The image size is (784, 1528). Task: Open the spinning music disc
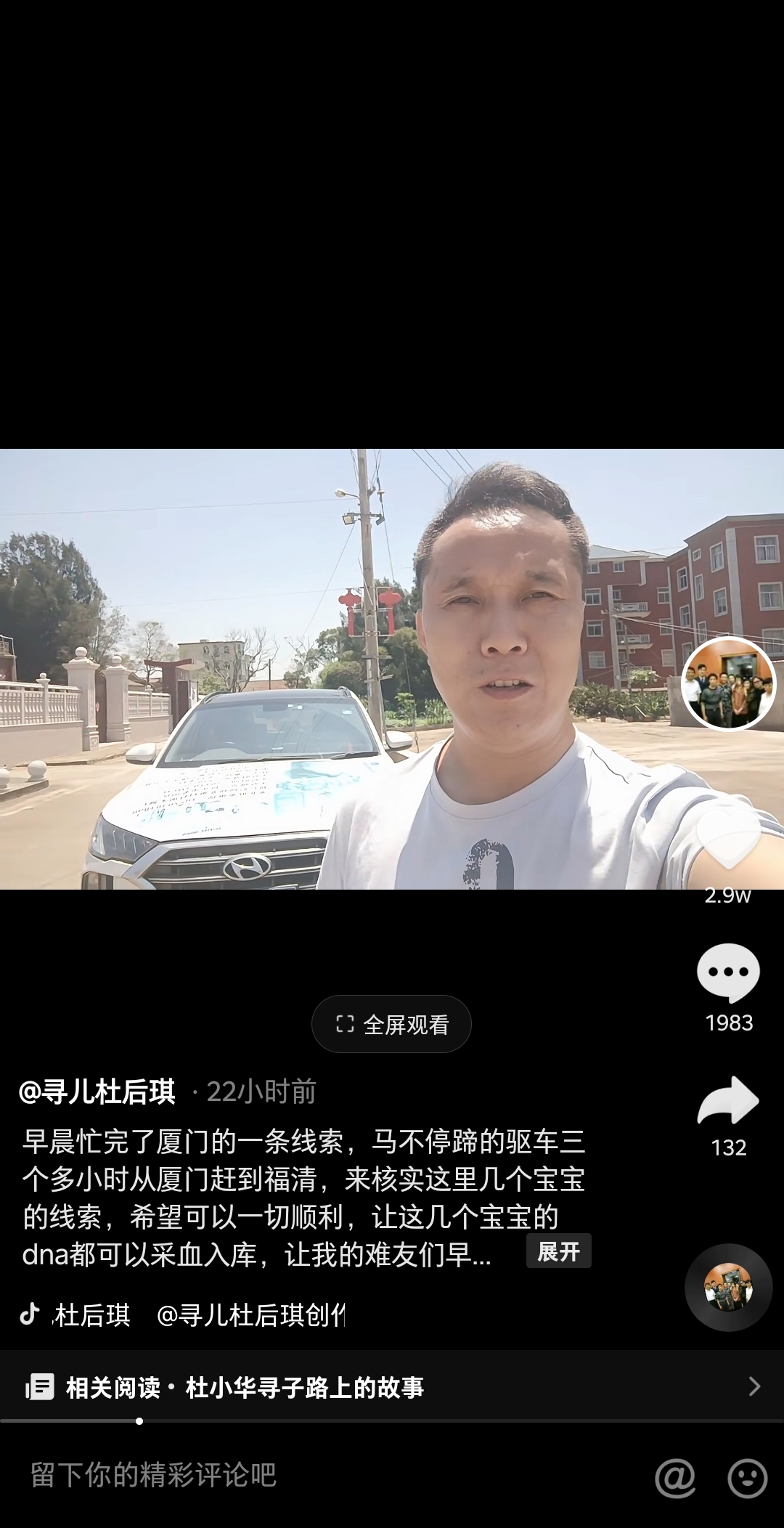point(728,1287)
